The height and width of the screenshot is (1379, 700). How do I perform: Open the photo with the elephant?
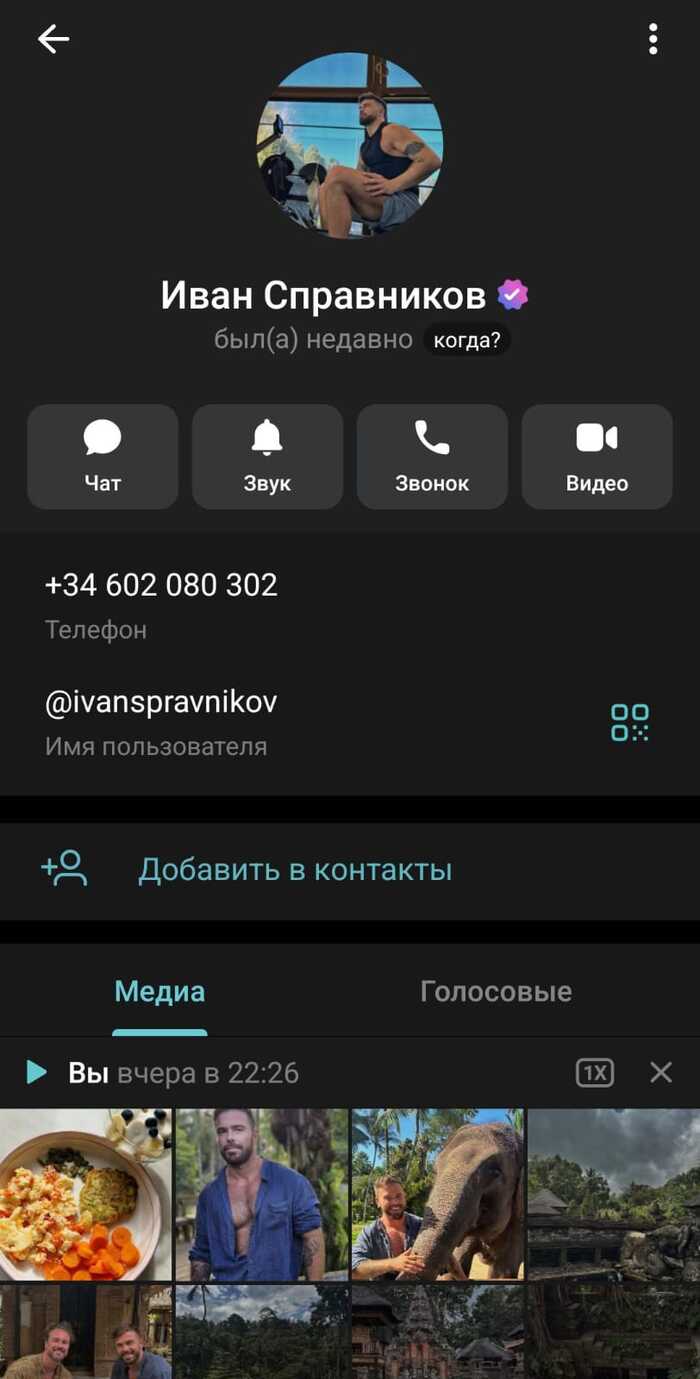437,1195
